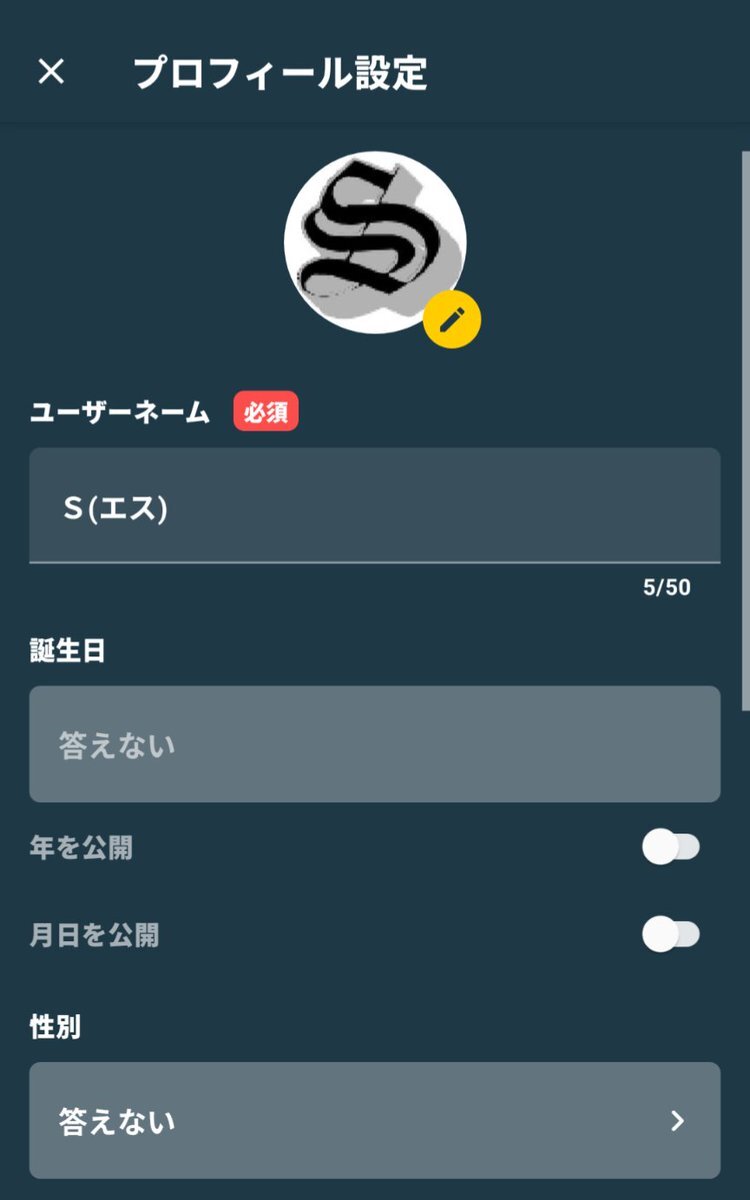This screenshot has height=1200, width=750.
Task: Open the gender (性別) selection dropdown
Action: pos(374,1120)
